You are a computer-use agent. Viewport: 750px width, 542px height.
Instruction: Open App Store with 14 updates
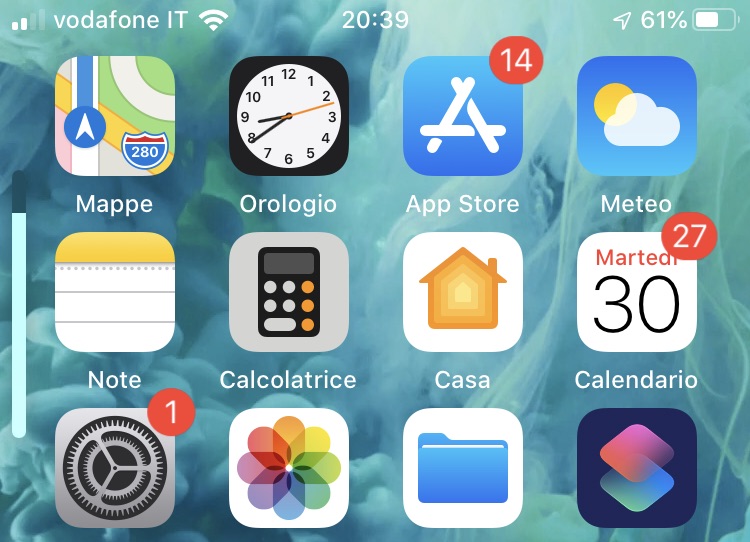[463, 116]
